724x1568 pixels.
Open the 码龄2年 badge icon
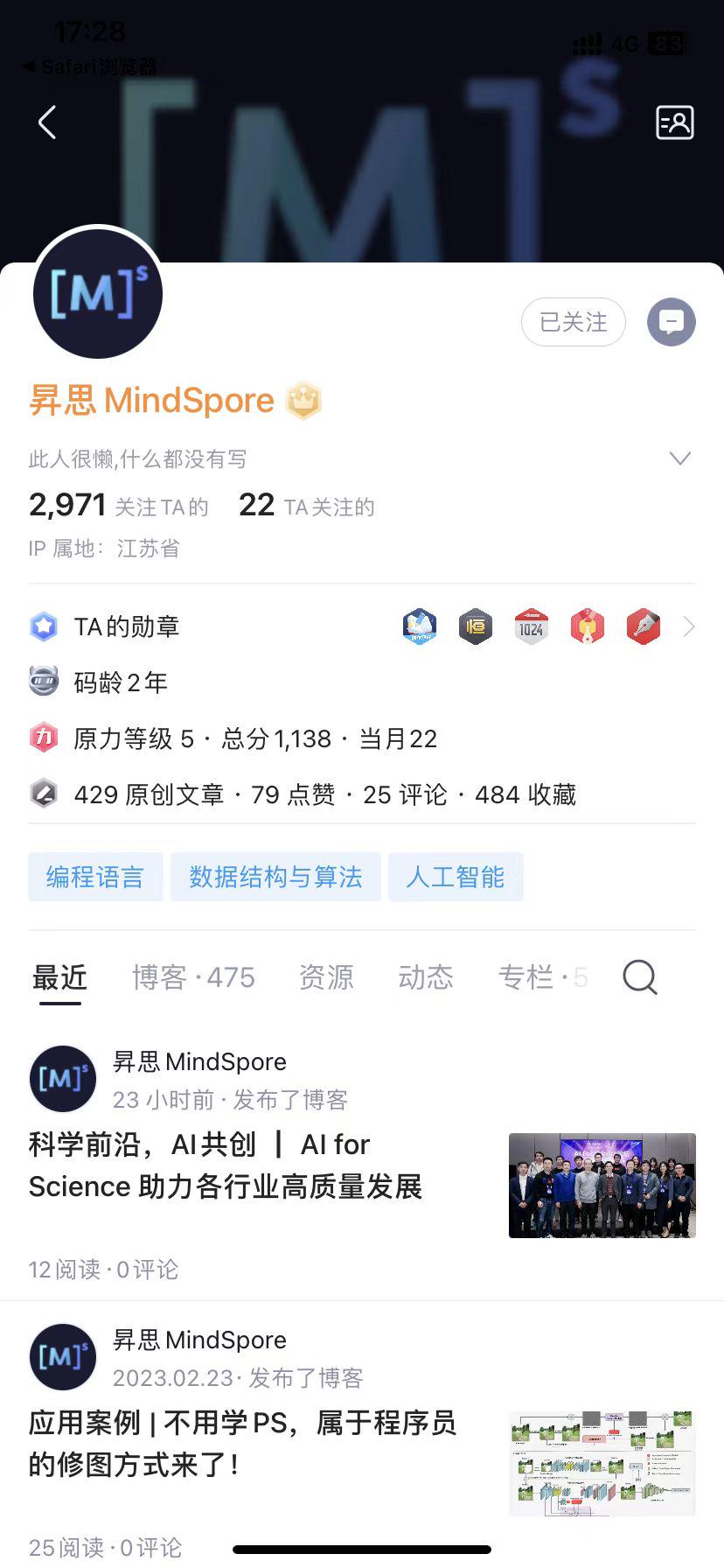43,682
